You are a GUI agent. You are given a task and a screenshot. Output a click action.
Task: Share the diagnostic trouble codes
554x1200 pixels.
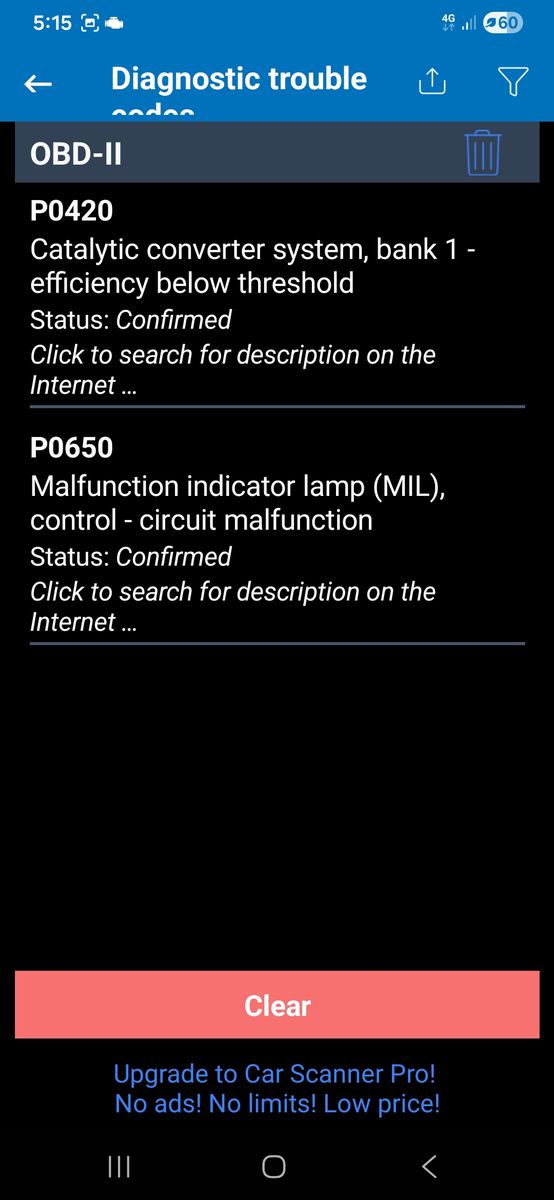431,83
